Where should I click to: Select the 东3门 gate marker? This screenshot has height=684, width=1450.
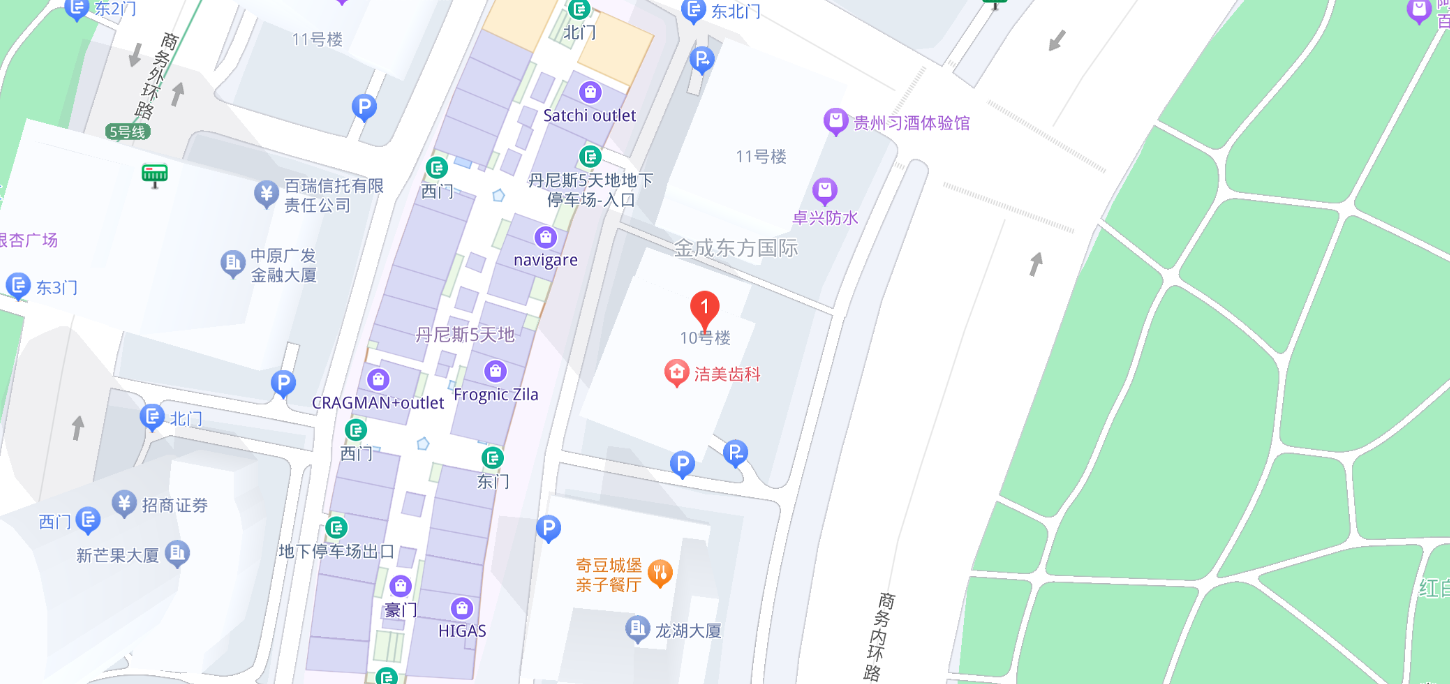click(18, 285)
